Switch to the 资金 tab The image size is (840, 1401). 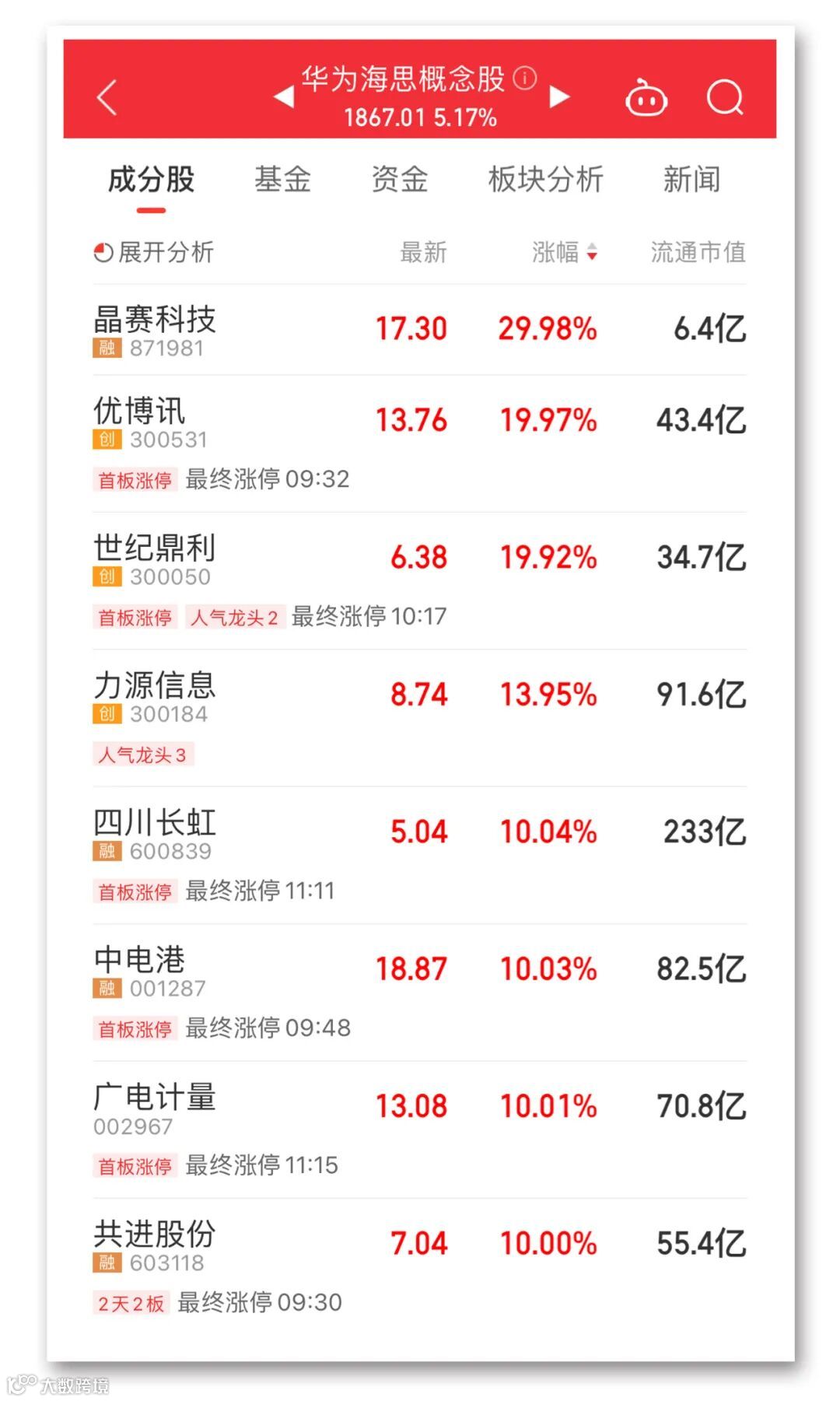[x=399, y=180]
